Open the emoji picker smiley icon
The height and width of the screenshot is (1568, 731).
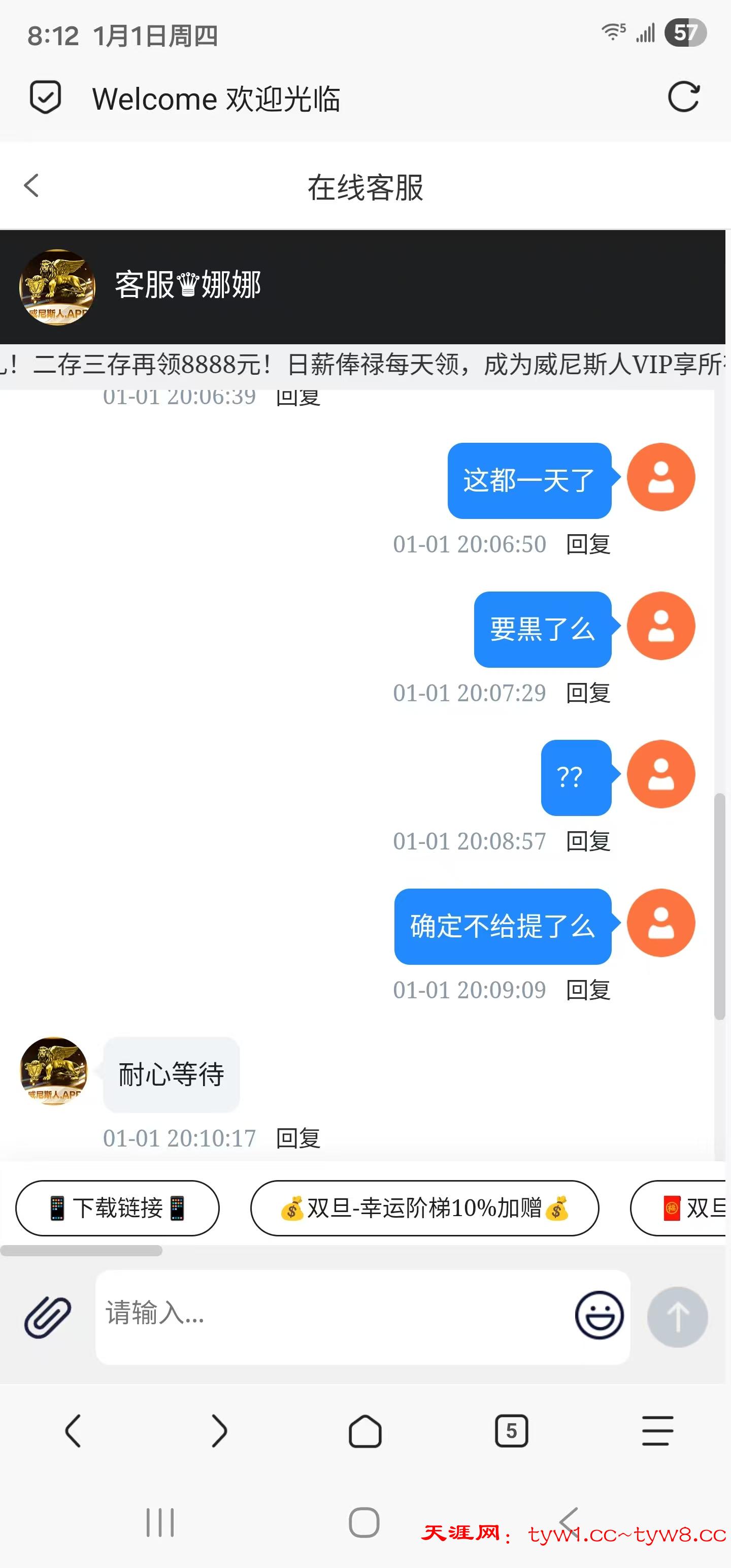click(x=599, y=1317)
